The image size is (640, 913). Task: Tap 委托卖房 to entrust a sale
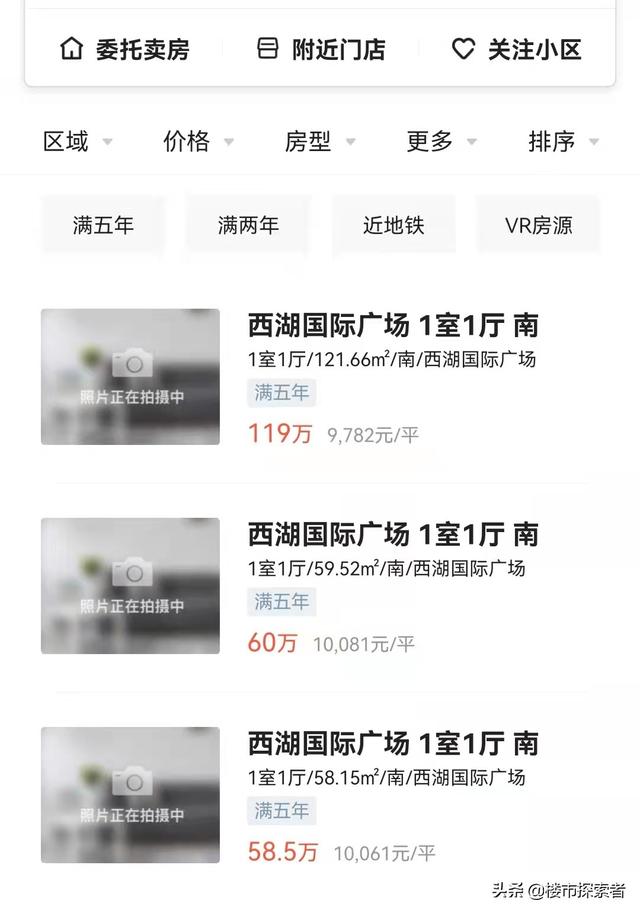[125, 49]
